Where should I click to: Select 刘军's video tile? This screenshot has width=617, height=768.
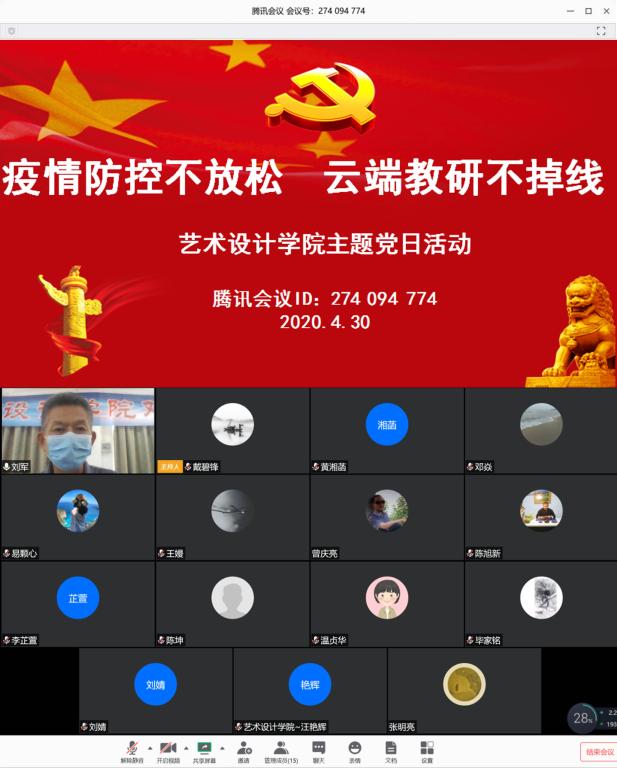click(x=78, y=430)
